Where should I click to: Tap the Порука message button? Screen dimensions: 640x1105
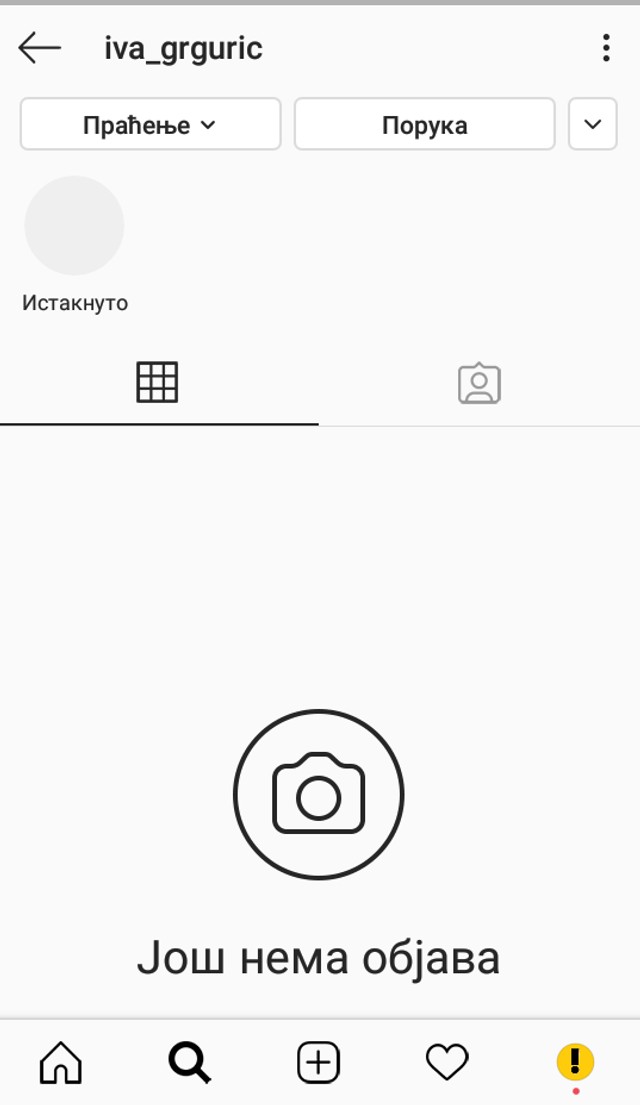(424, 125)
